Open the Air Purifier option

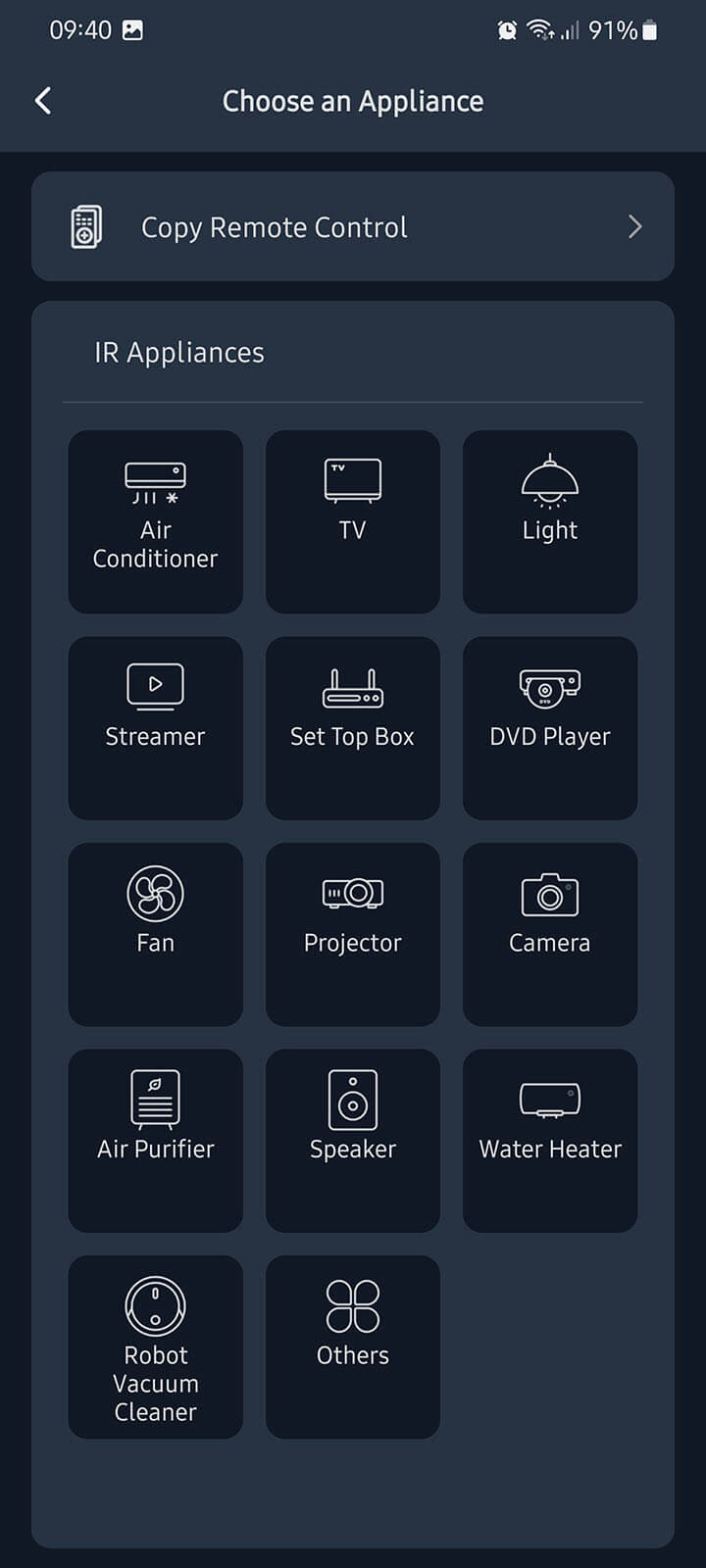155,1141
